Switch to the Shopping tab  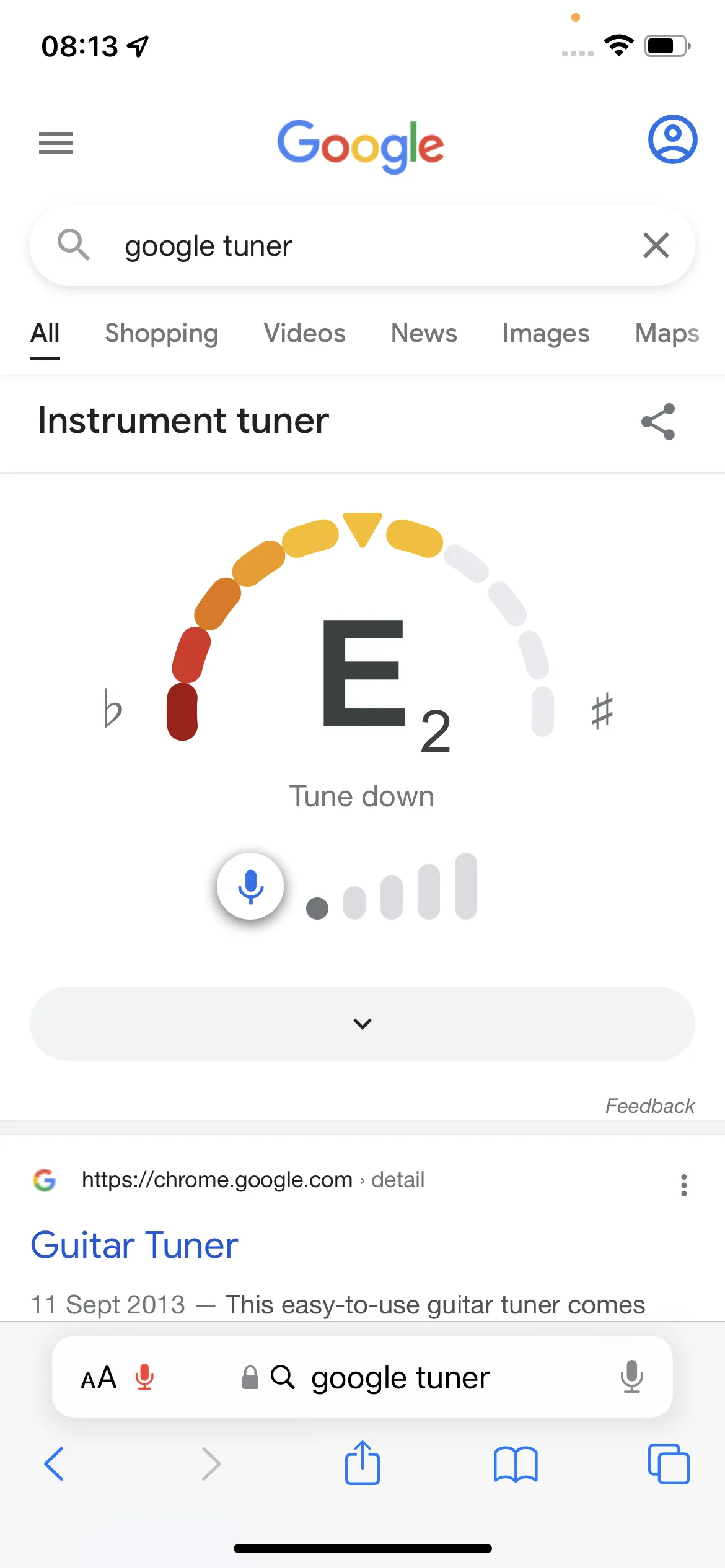click(x=161, y=333)
